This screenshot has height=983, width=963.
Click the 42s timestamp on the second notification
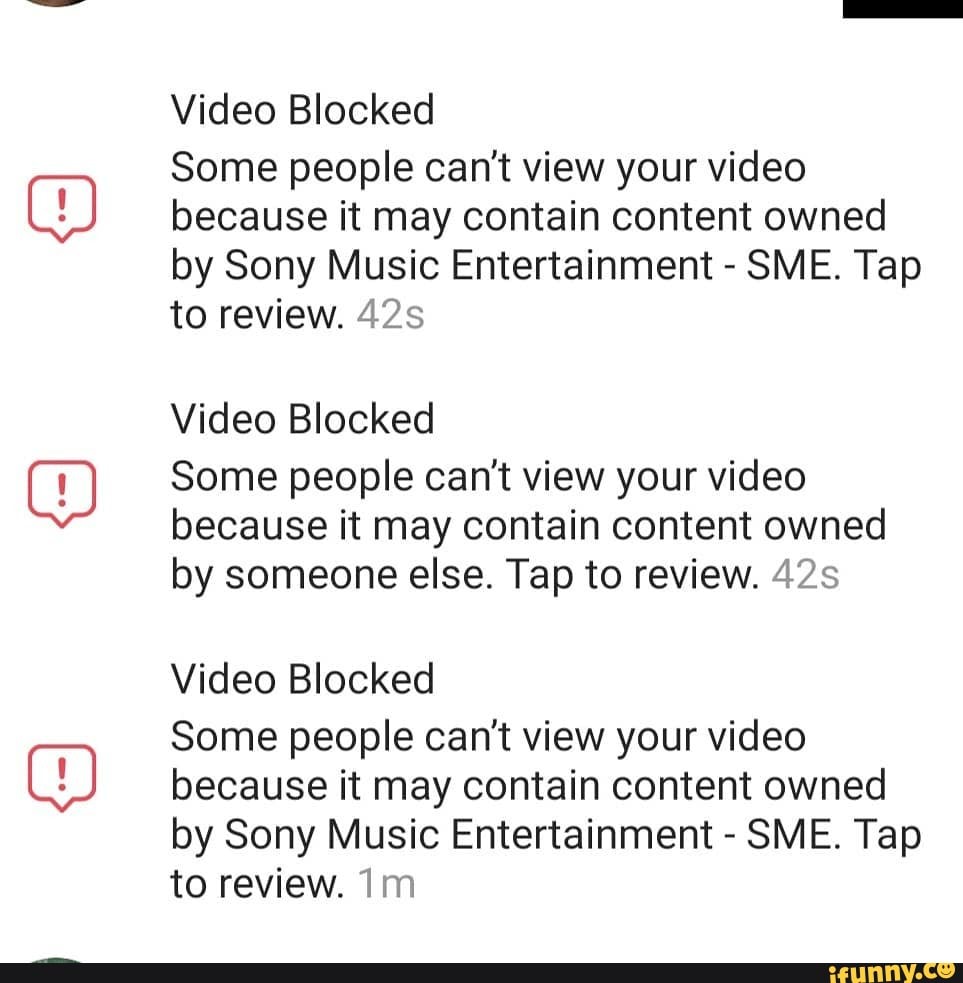tap(805, 574)
